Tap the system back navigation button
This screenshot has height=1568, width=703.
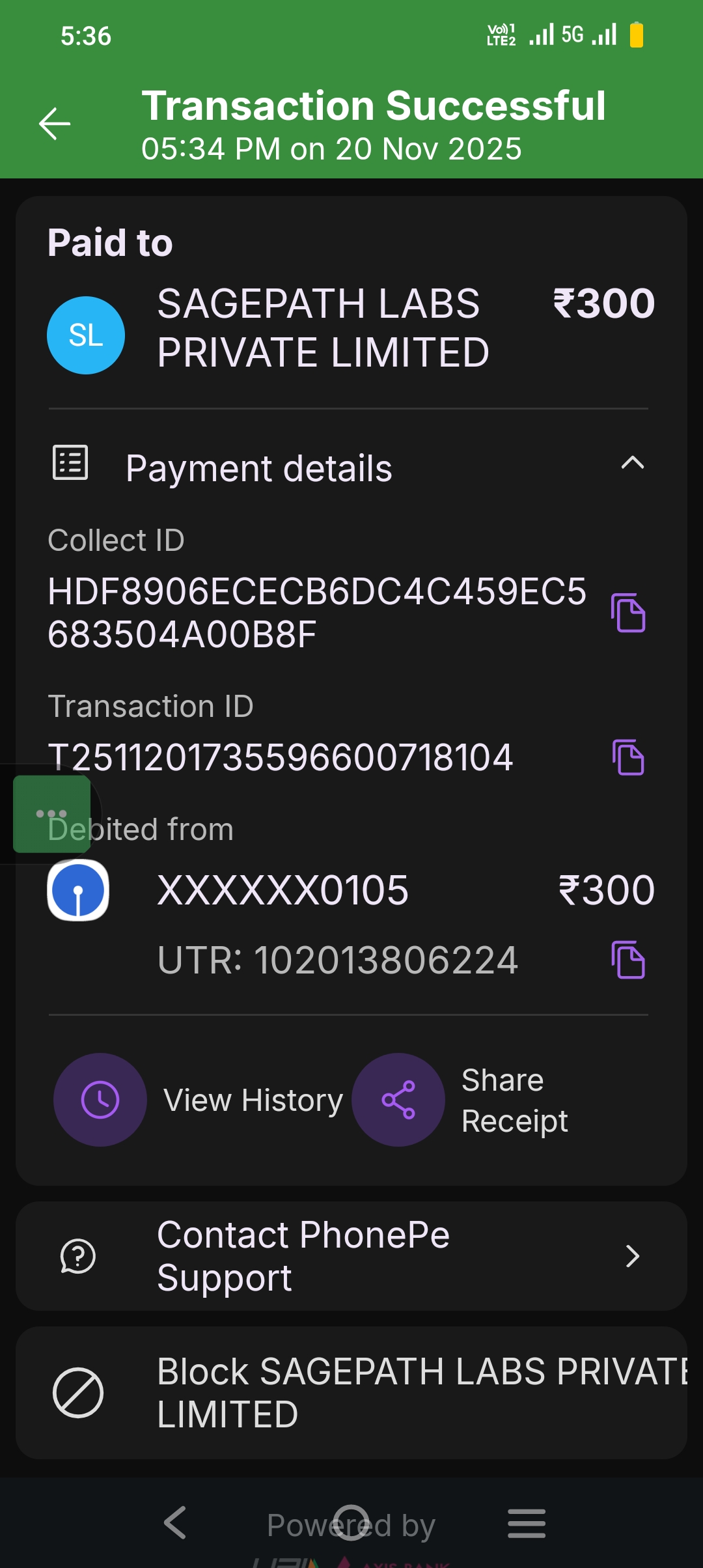(x=175, y=1522)
